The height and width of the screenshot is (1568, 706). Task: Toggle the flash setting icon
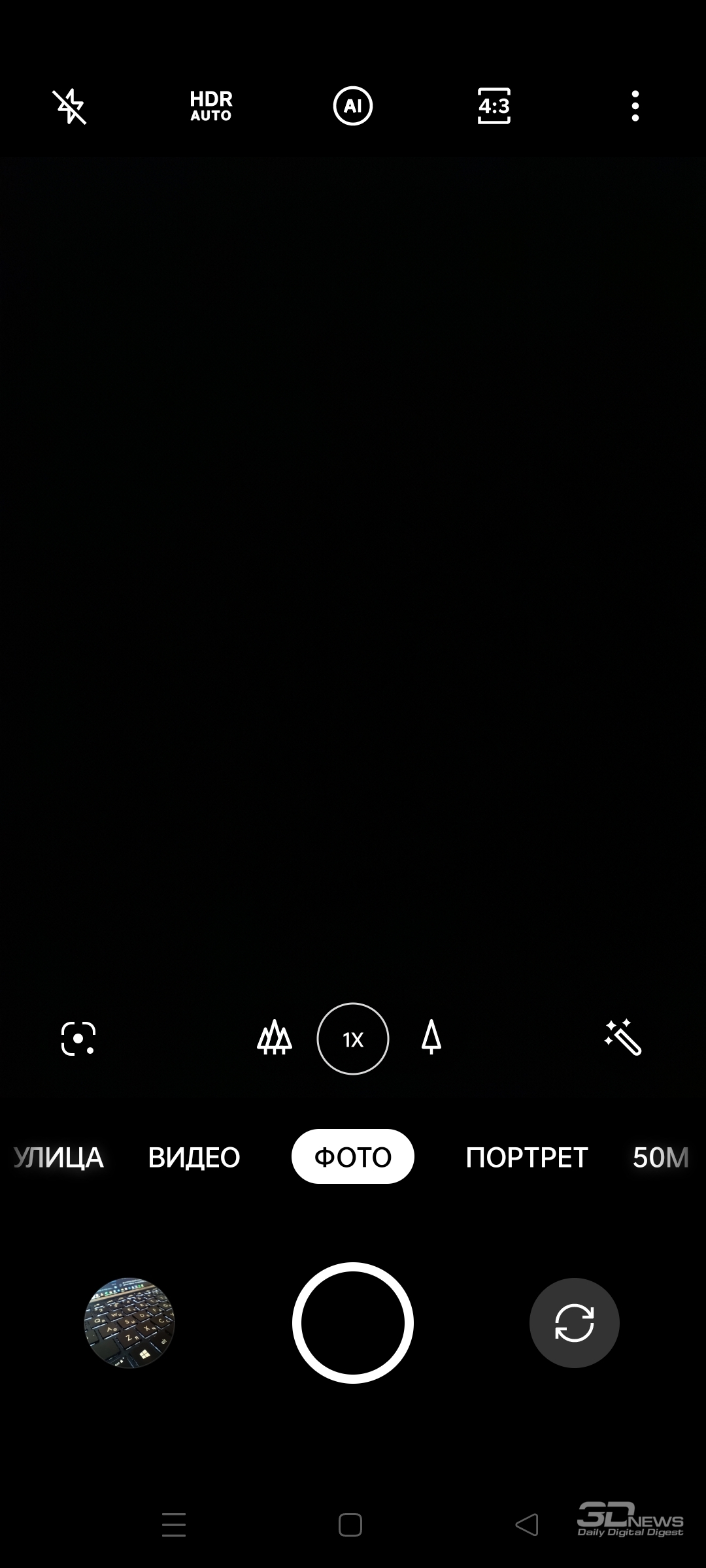click(69, 106)
